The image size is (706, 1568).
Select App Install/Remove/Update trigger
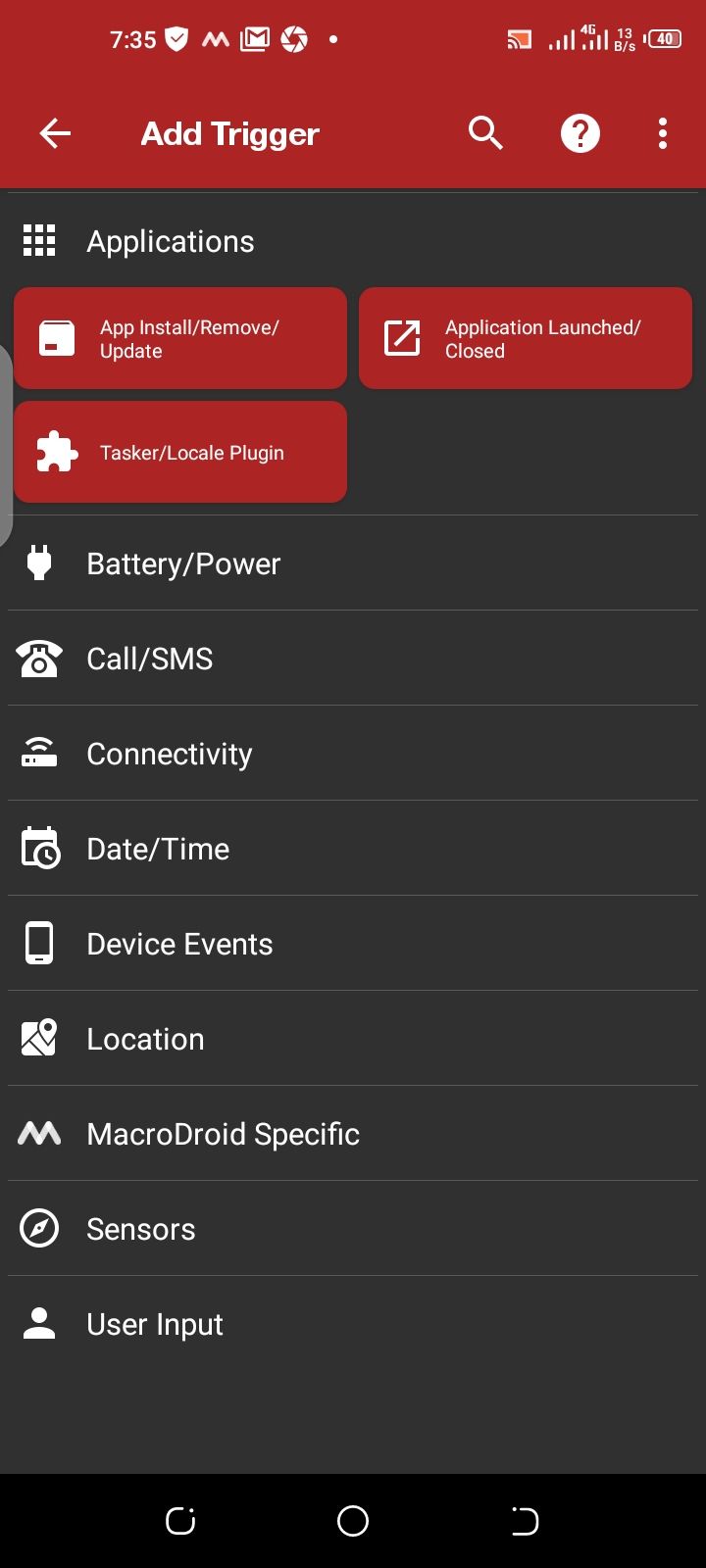(180, 339)
